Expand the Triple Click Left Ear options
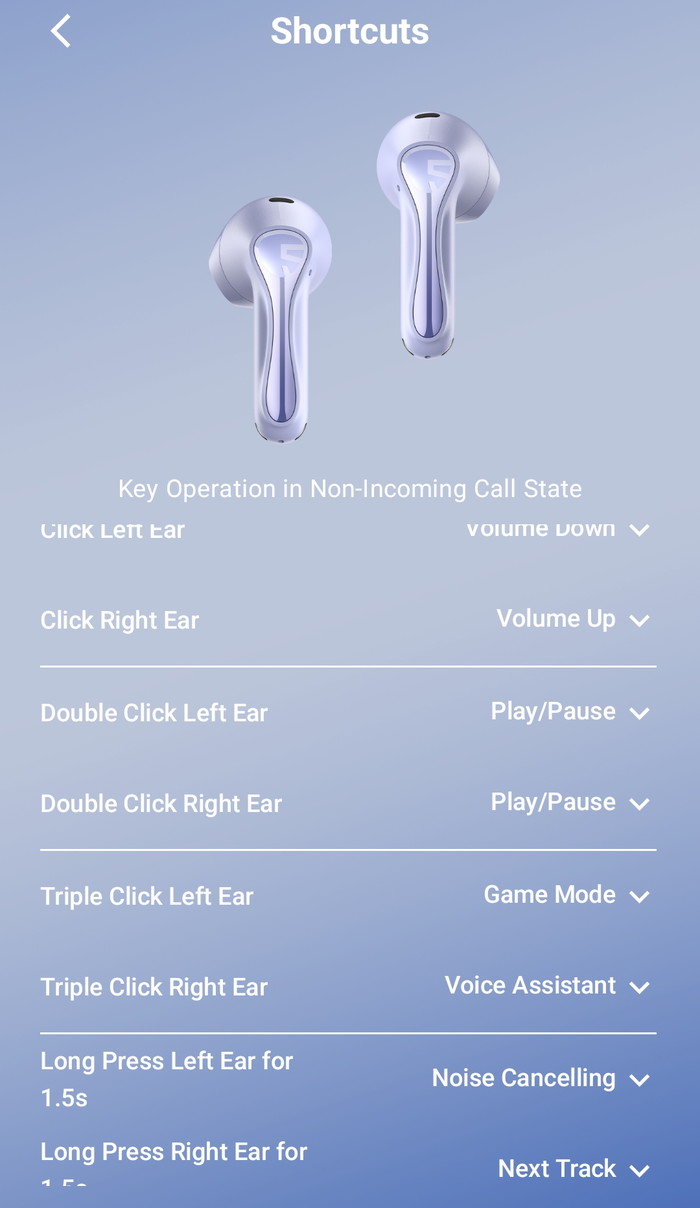This screenshot has height=1208, width=700. coord(567,895)
